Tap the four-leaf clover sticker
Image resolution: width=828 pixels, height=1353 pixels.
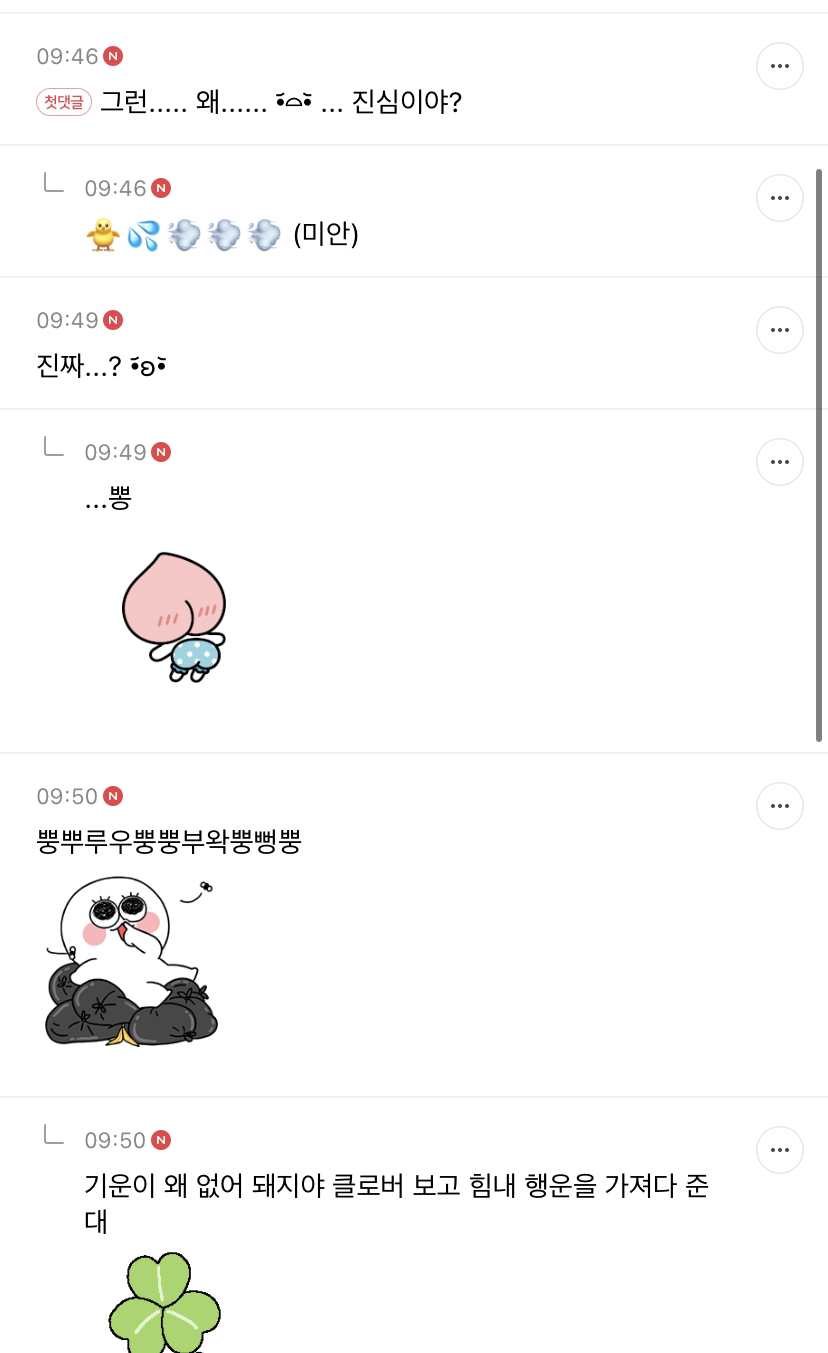pyautogui.click(x=165, y=1303)
